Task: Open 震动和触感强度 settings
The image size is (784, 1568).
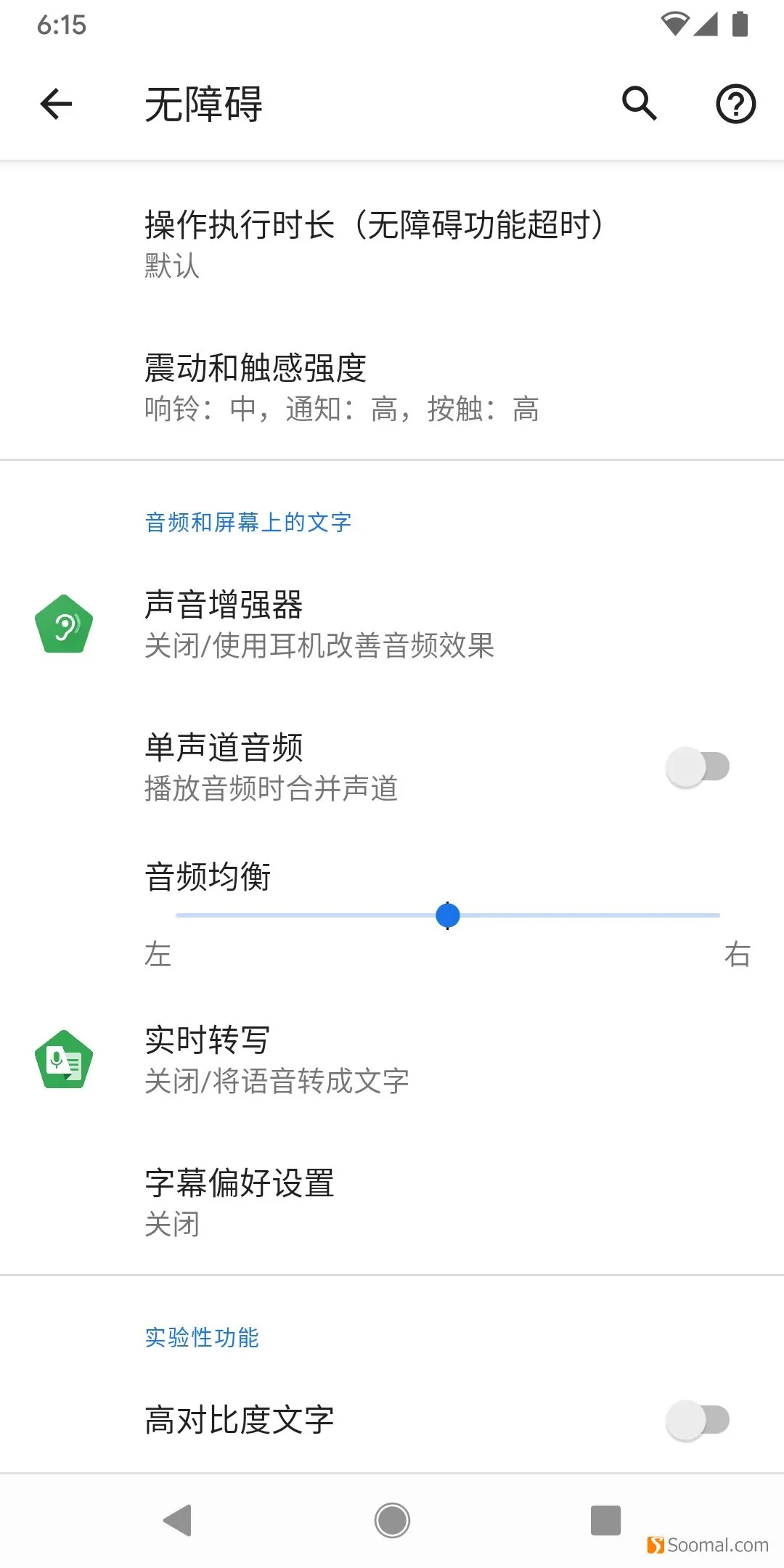Action: coord(392,388)
